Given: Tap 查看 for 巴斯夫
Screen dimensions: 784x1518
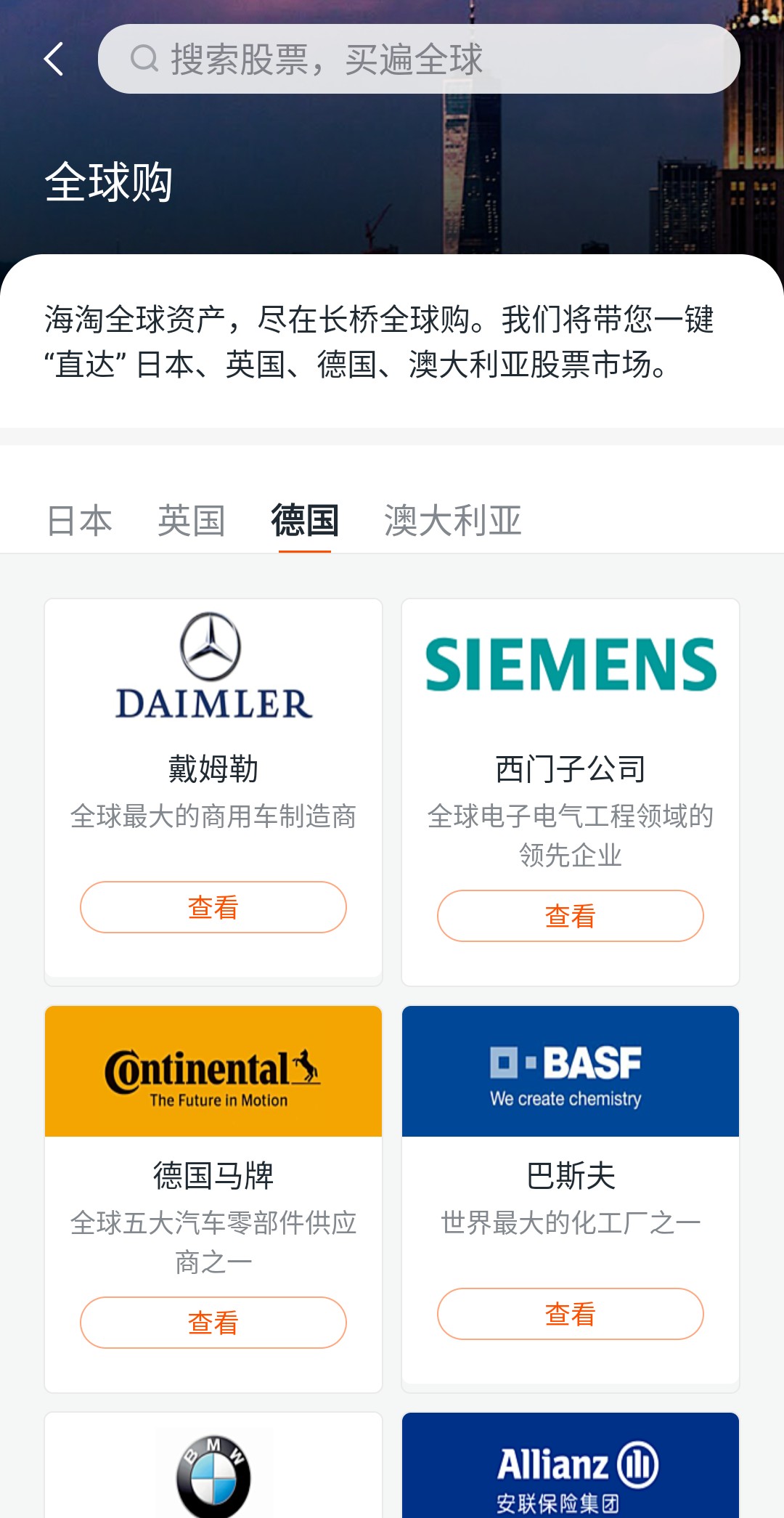Looking at the screenshot, I should coord(571,1314).
